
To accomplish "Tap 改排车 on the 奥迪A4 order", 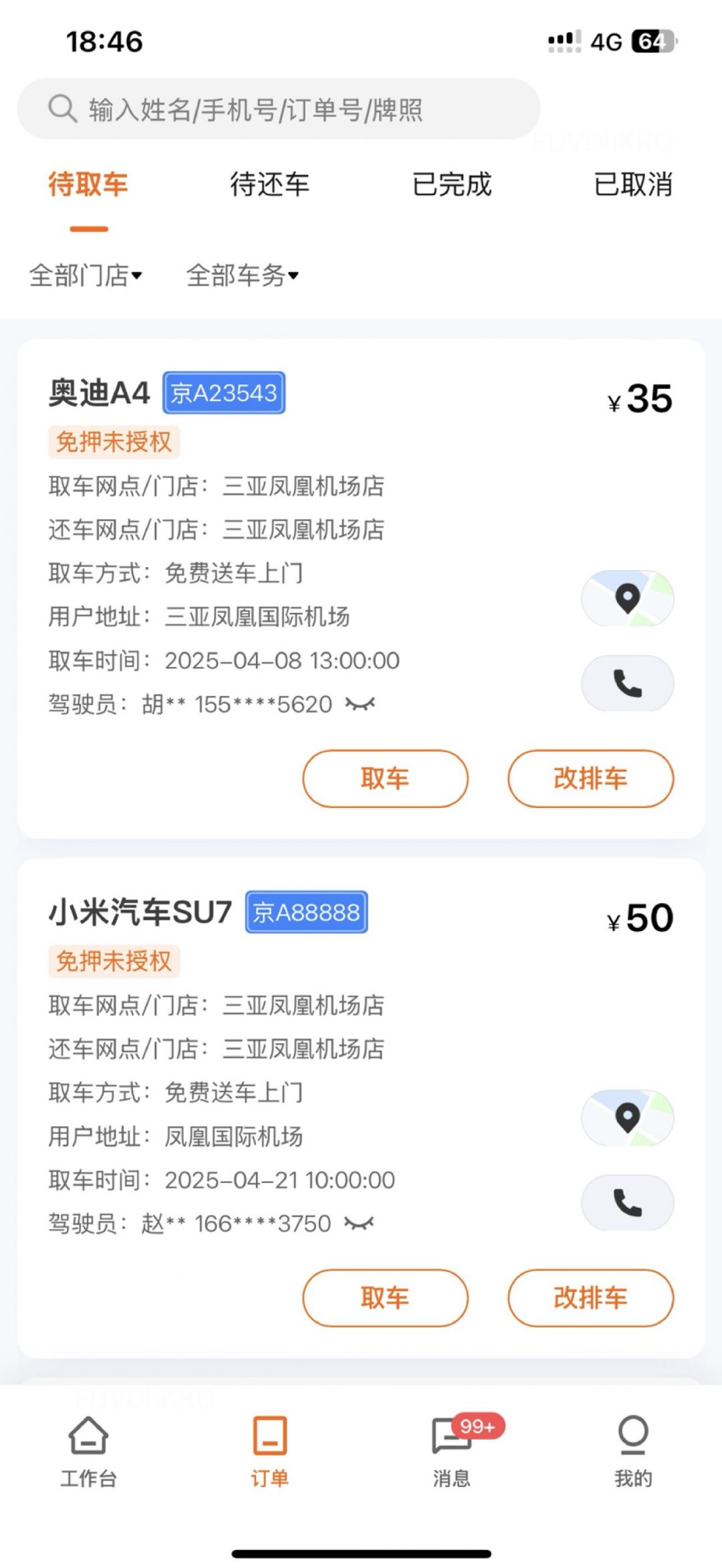I will (590, 779).
